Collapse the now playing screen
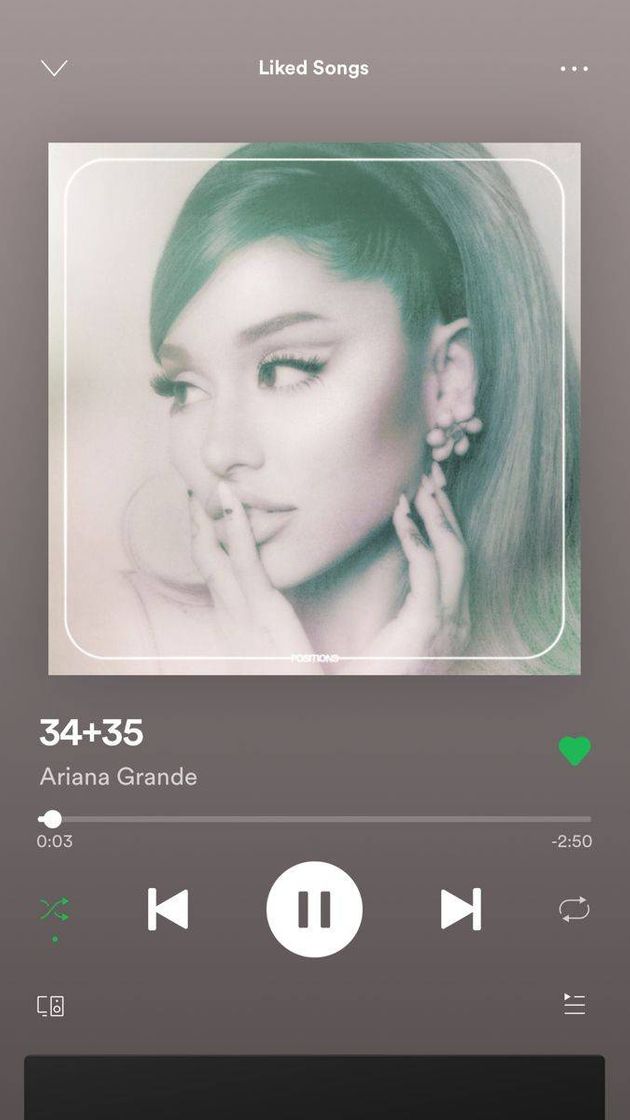The width and height of the screenshot is (630, 1120). click(53, 68)
